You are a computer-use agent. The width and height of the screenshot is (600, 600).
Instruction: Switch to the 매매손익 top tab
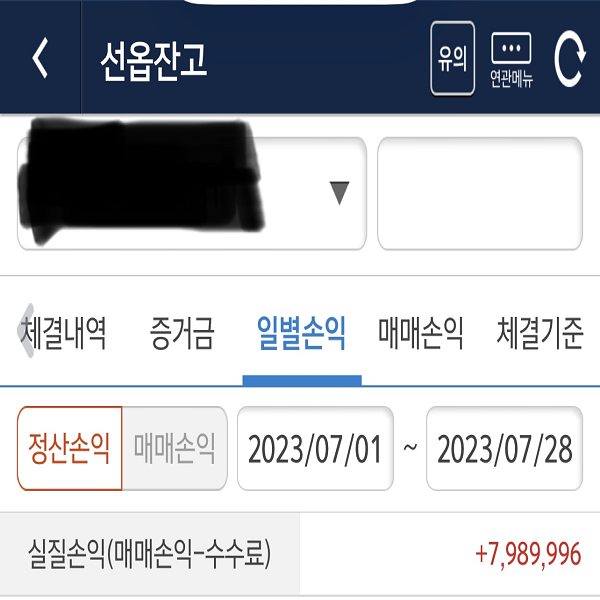(421, 333)
